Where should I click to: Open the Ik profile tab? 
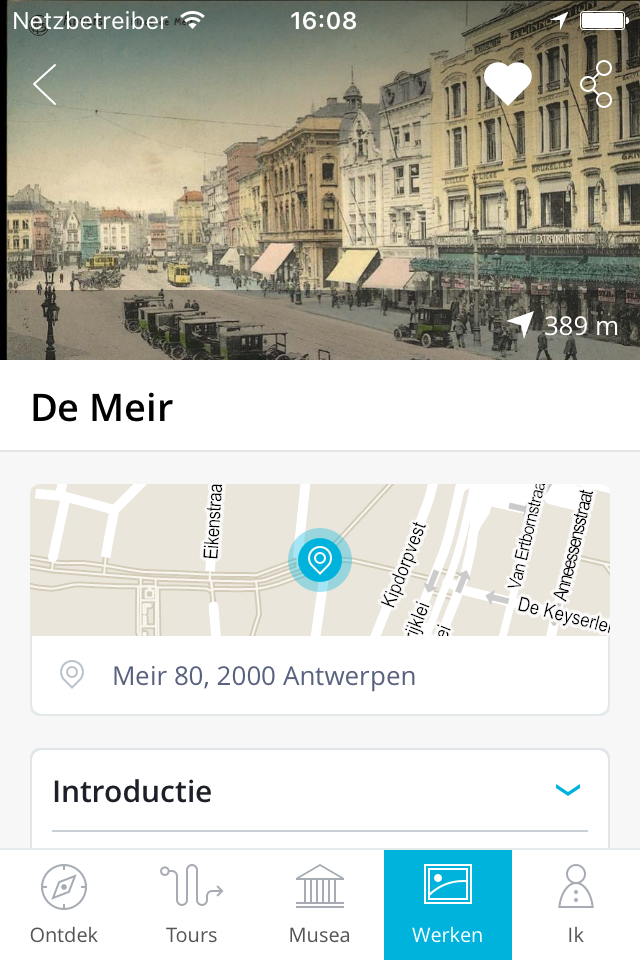coord(576,905)
